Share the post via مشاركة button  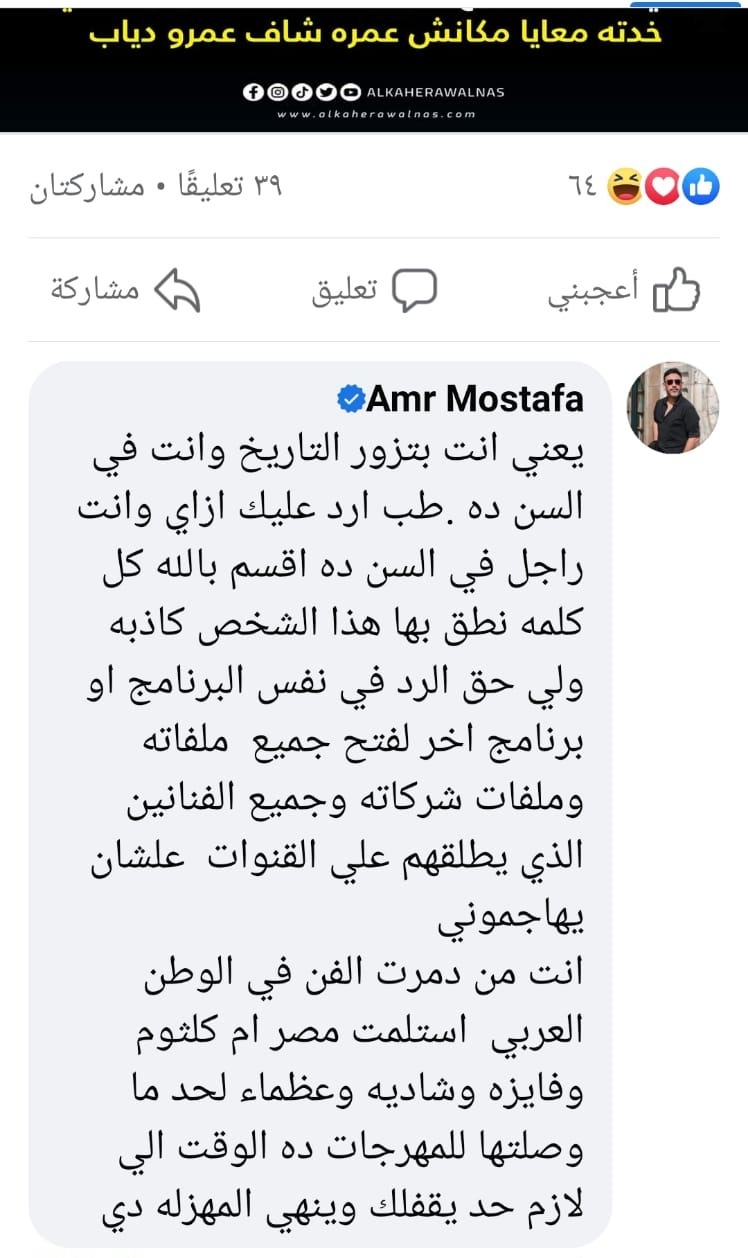pos(125,290)
